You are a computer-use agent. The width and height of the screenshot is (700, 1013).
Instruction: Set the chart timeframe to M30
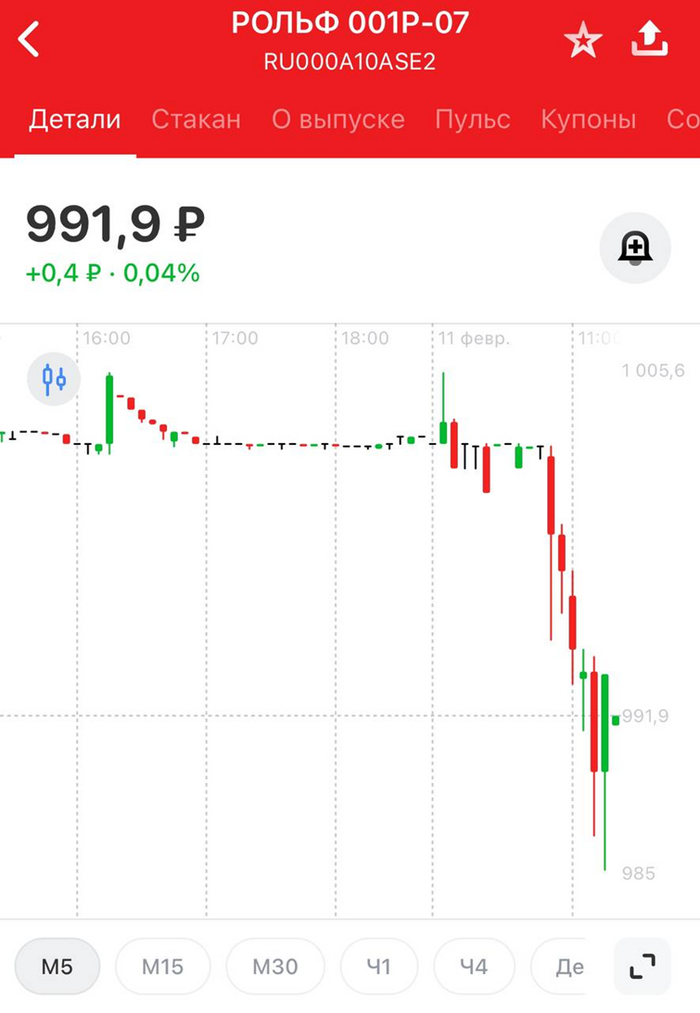coord(275,966)
